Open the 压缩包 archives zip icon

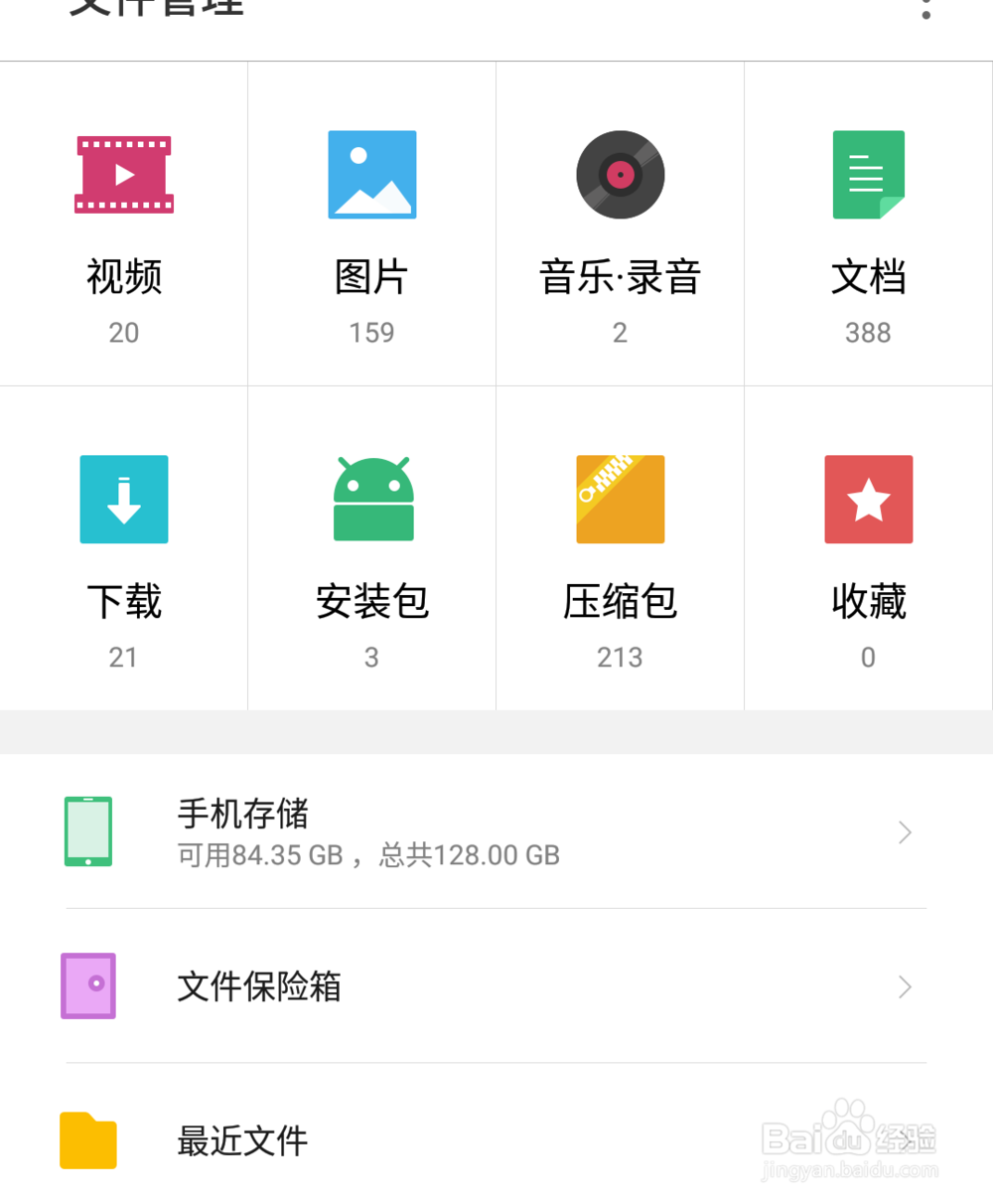620,500
